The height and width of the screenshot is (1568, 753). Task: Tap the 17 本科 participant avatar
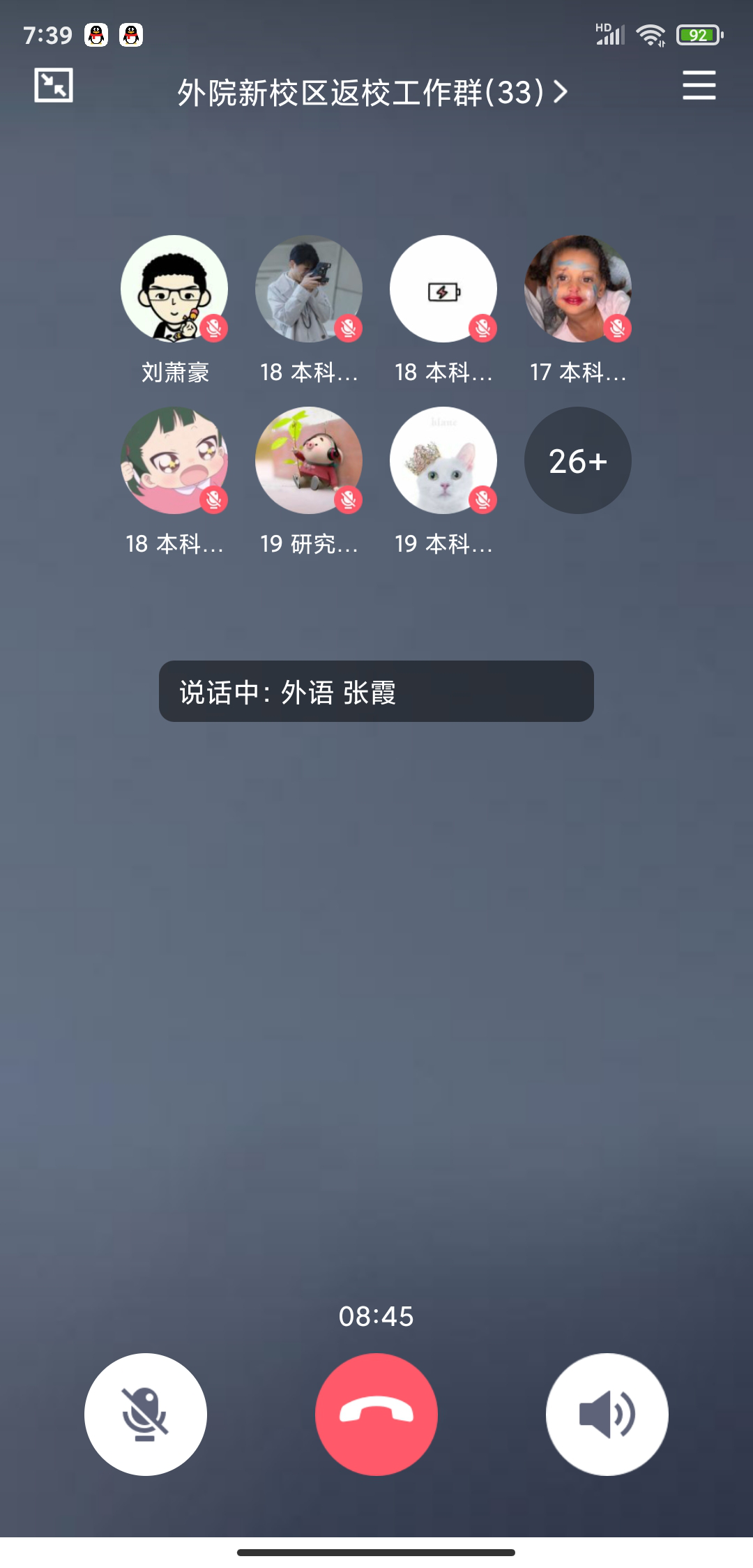(x=577, y=289)
